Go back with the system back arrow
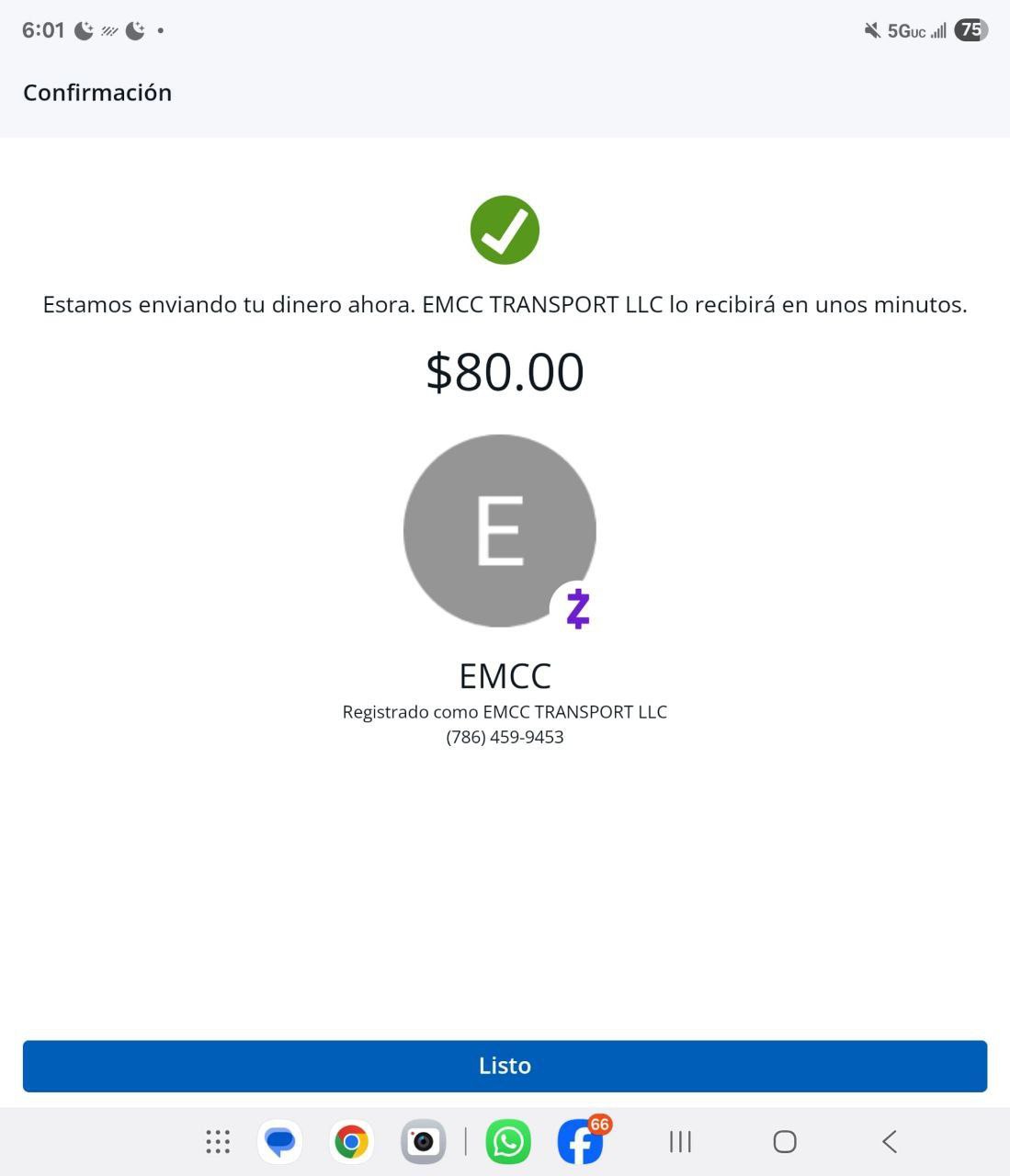Viewport: 1010px width, 1176px height. pyautogui.click(x=889, y=1142)
